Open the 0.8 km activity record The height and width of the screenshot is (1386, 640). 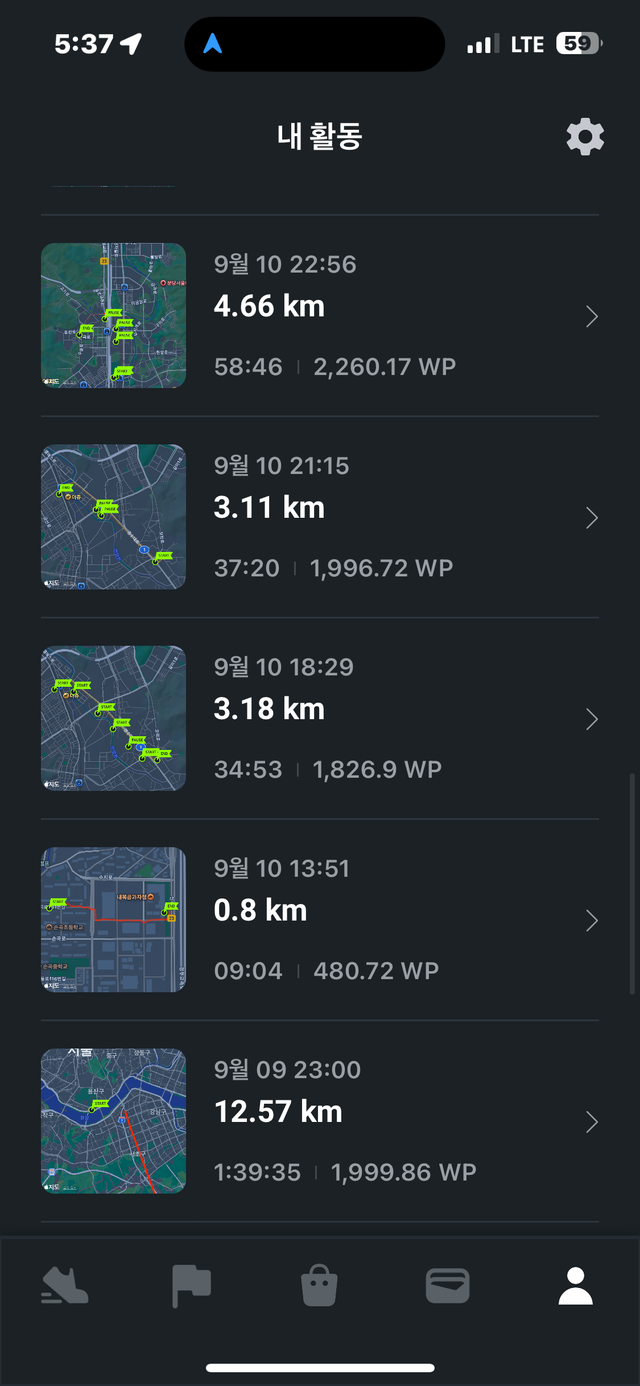pos(320,920)
